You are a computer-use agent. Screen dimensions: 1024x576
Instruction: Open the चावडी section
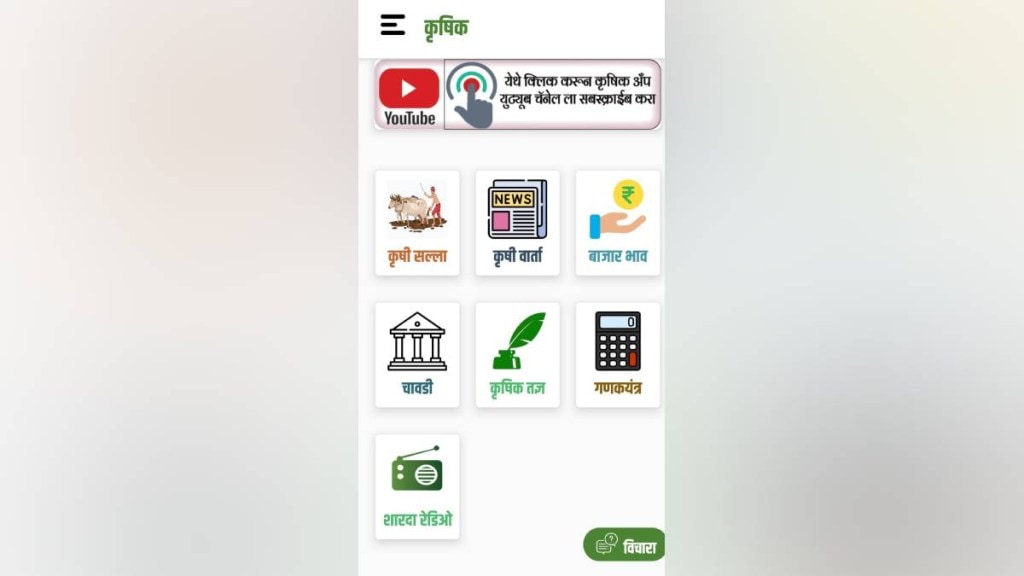click(417, 355)
